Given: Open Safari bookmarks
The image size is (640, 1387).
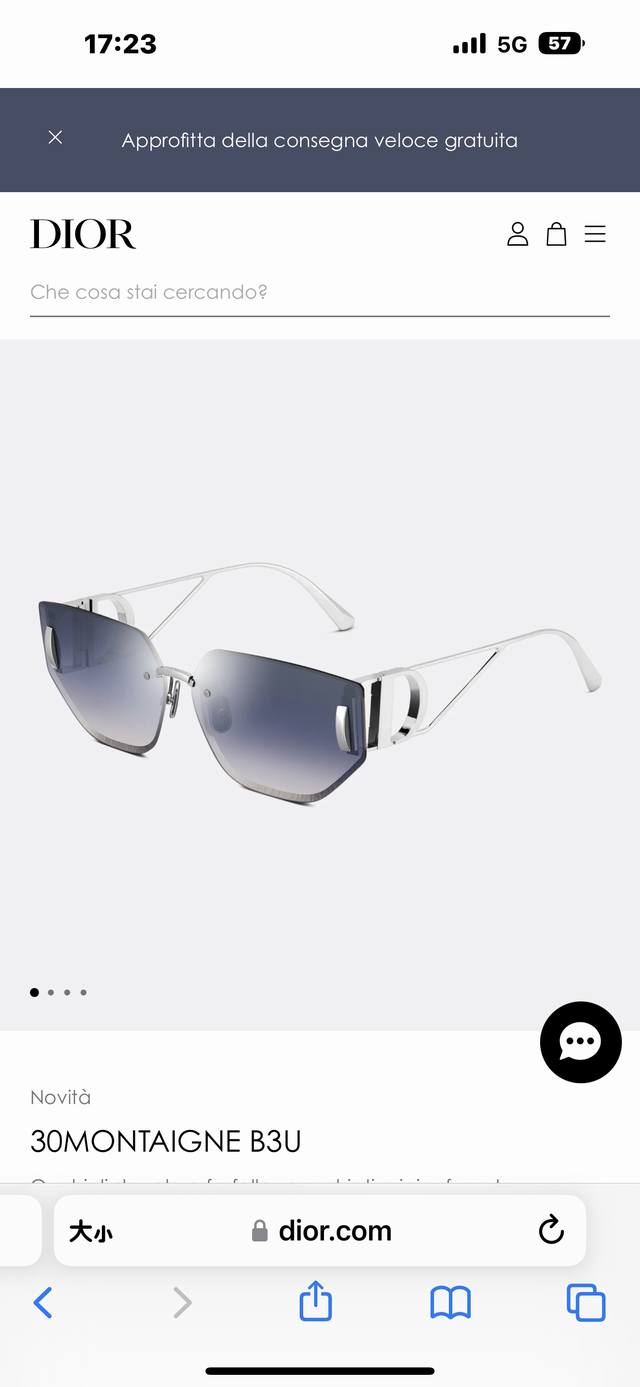Looking at the screenshot, I should click(x=451, y=1302).
